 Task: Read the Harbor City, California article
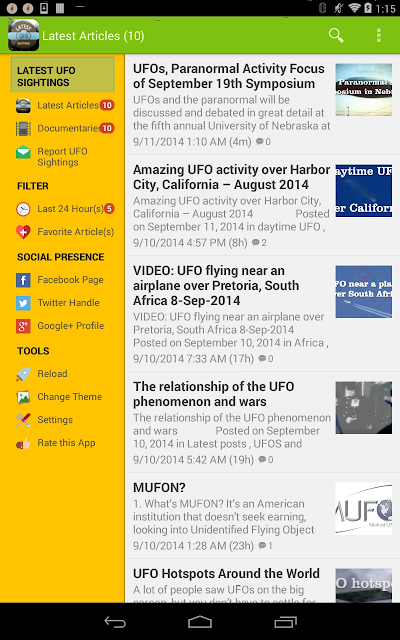[262, 205]
